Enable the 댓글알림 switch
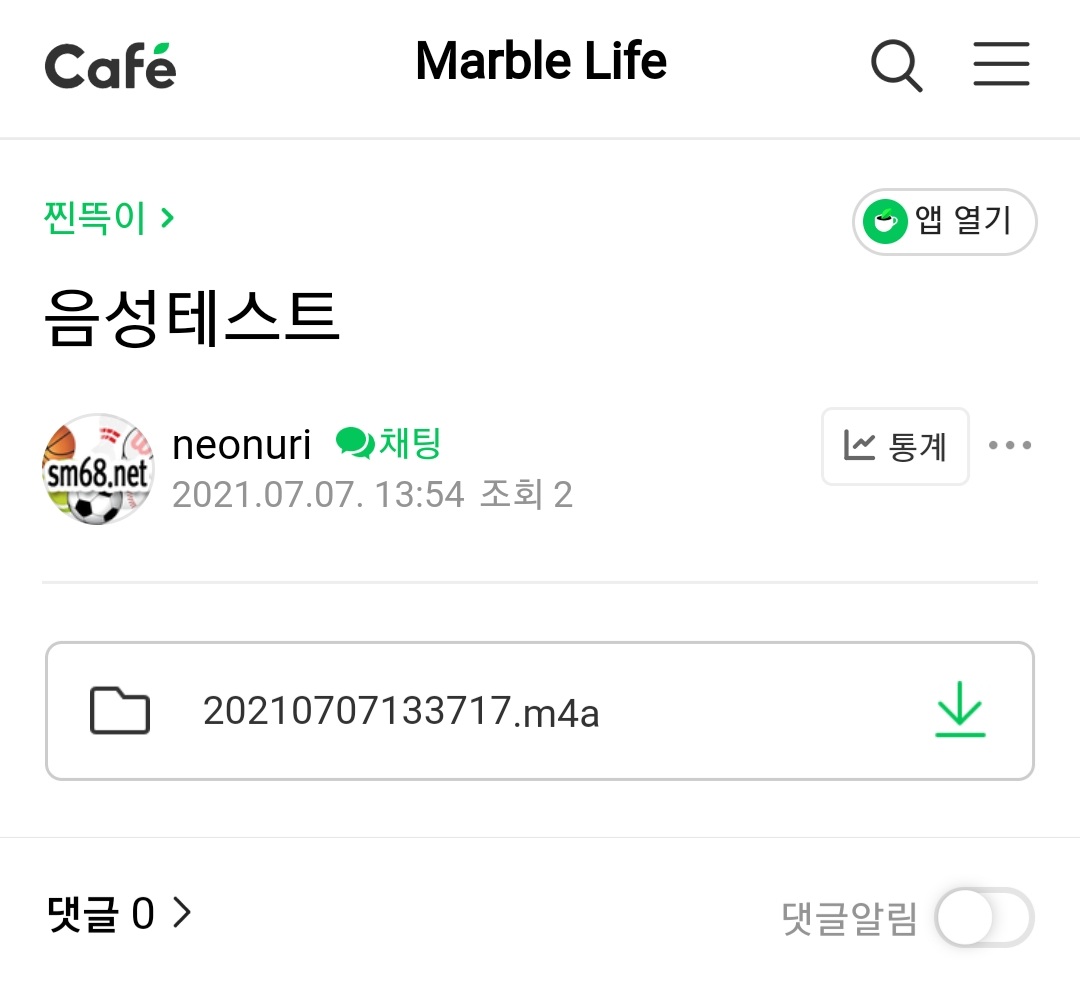 point(984,917)
